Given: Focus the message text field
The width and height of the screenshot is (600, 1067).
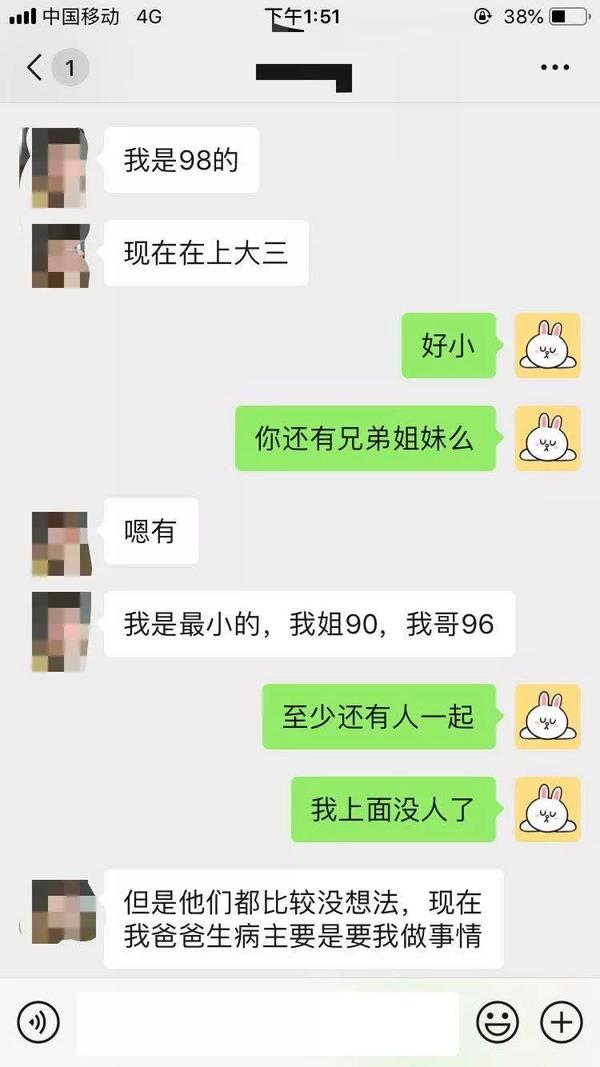Looking at the screenshot, I should pyautogui.click(x=267, y=1022).
